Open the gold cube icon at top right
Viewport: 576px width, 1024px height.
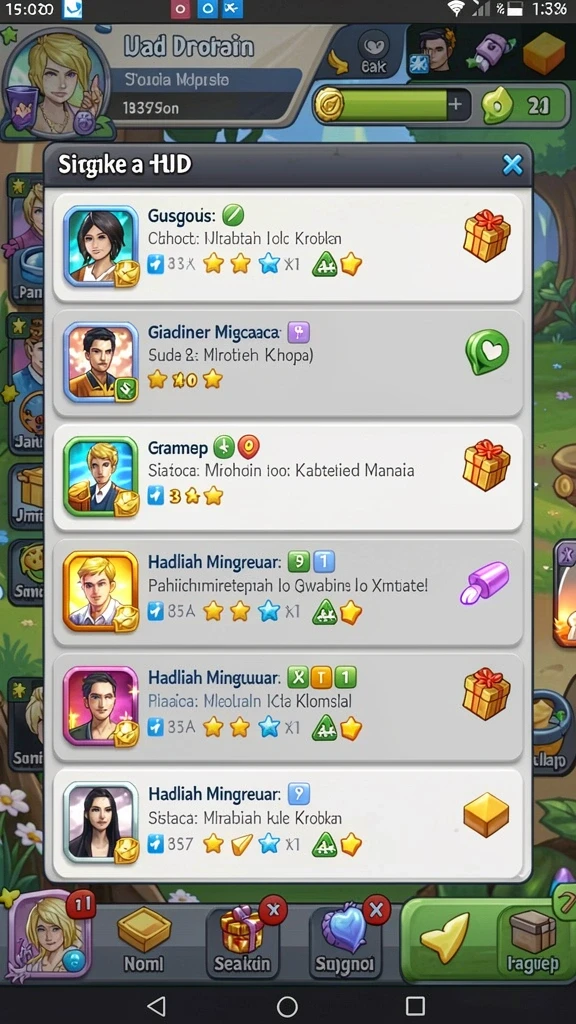[x=543, y=52]
